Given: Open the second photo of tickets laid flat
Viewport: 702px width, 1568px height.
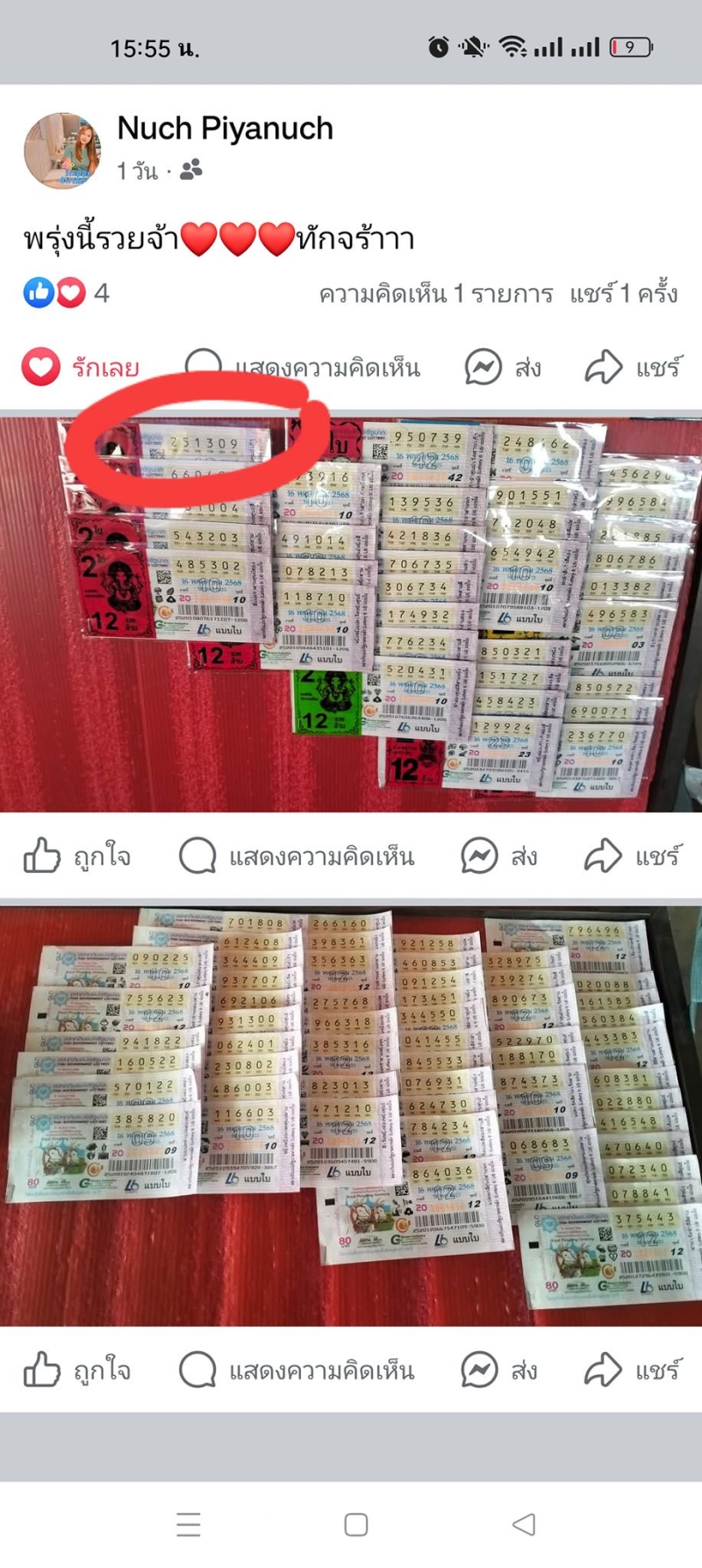Looking at the screenshot, I should (x=351, y=1114).
